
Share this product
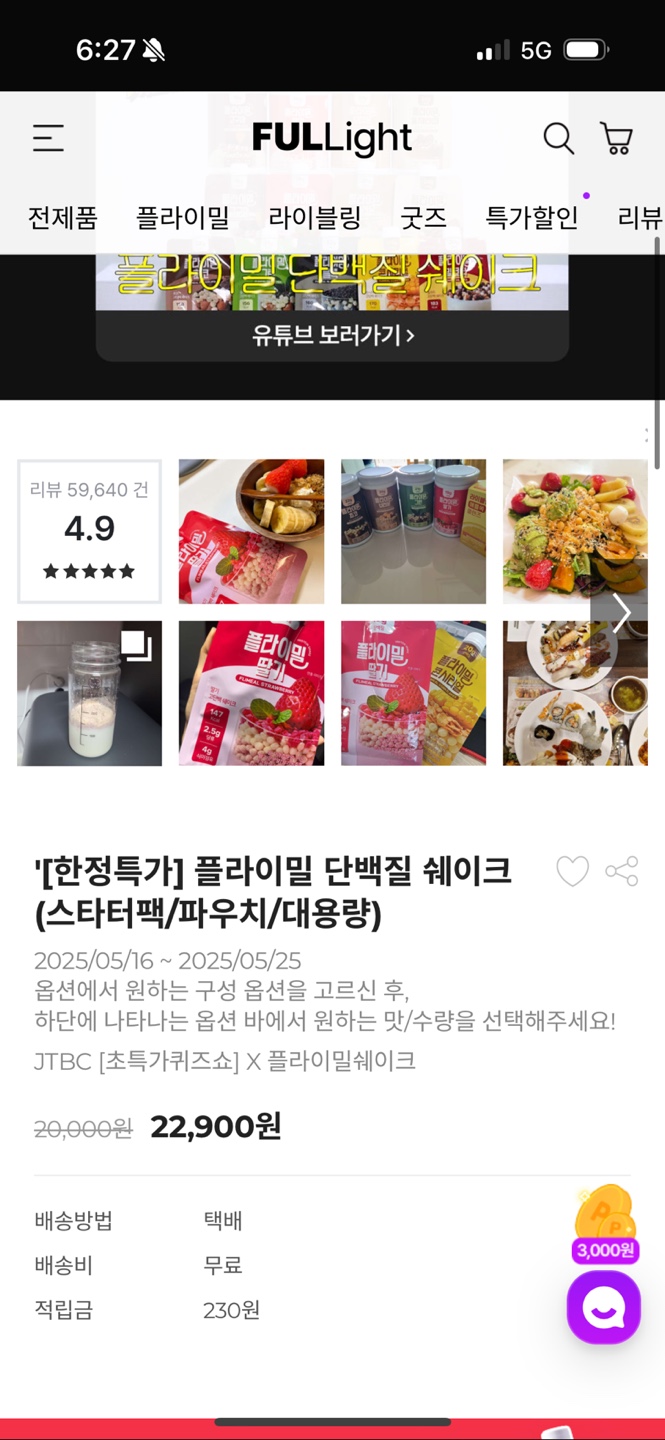click(622, 872)
